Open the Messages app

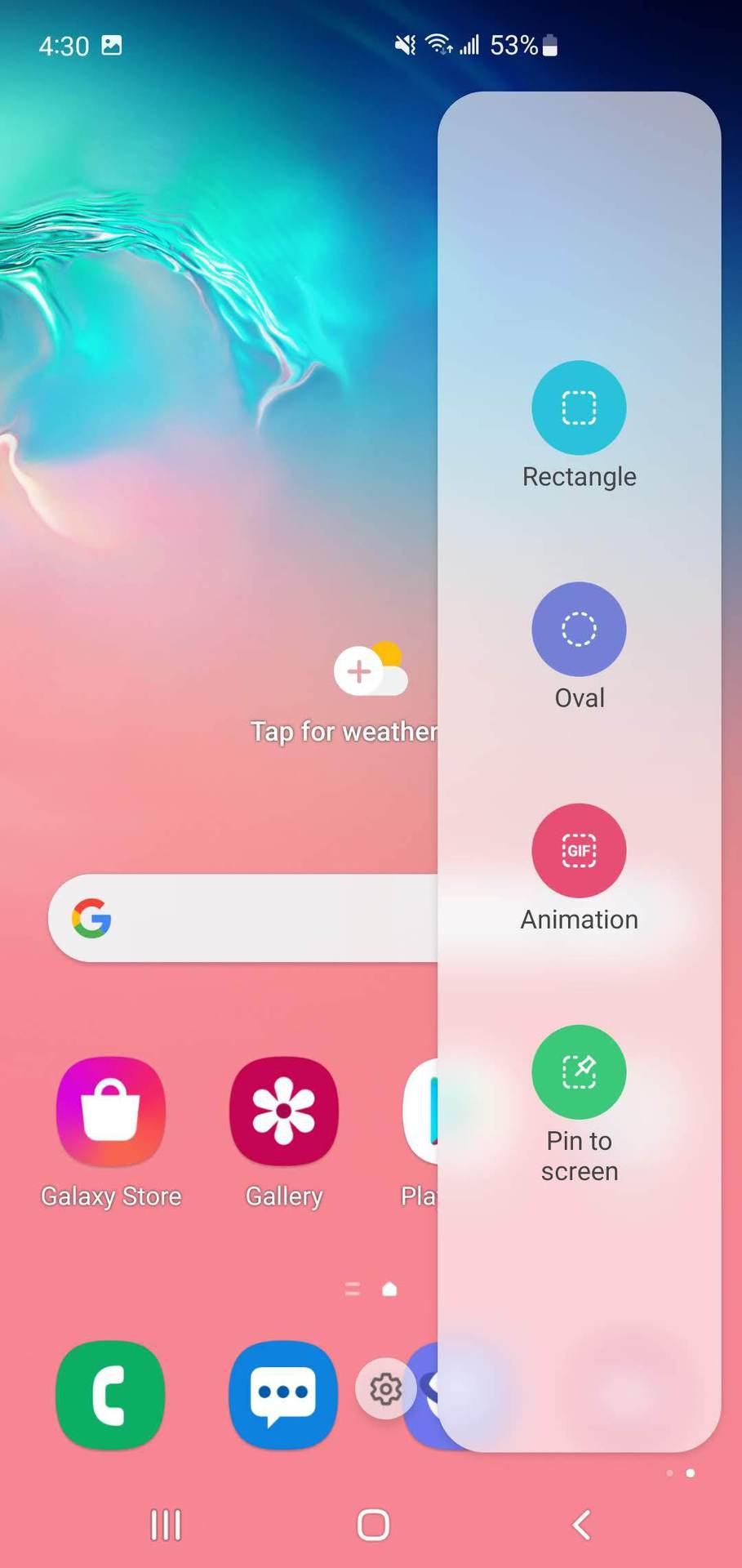283,1395
